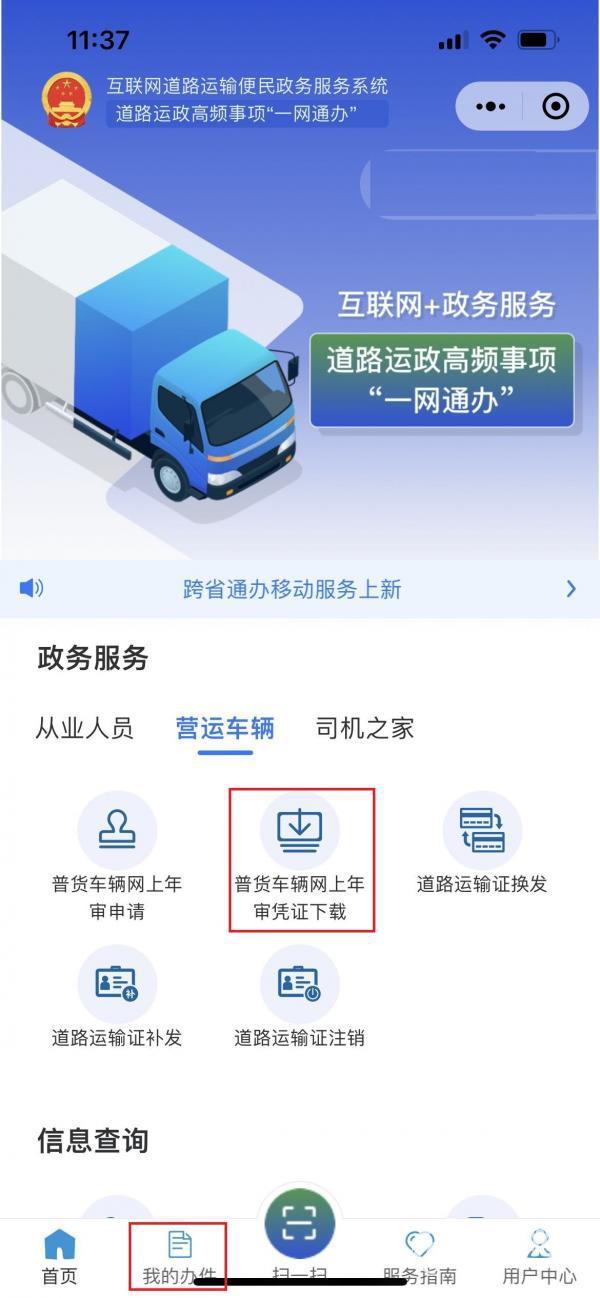
Task: Go to 用户中心 tab
Action: (x=540, y=1256)
